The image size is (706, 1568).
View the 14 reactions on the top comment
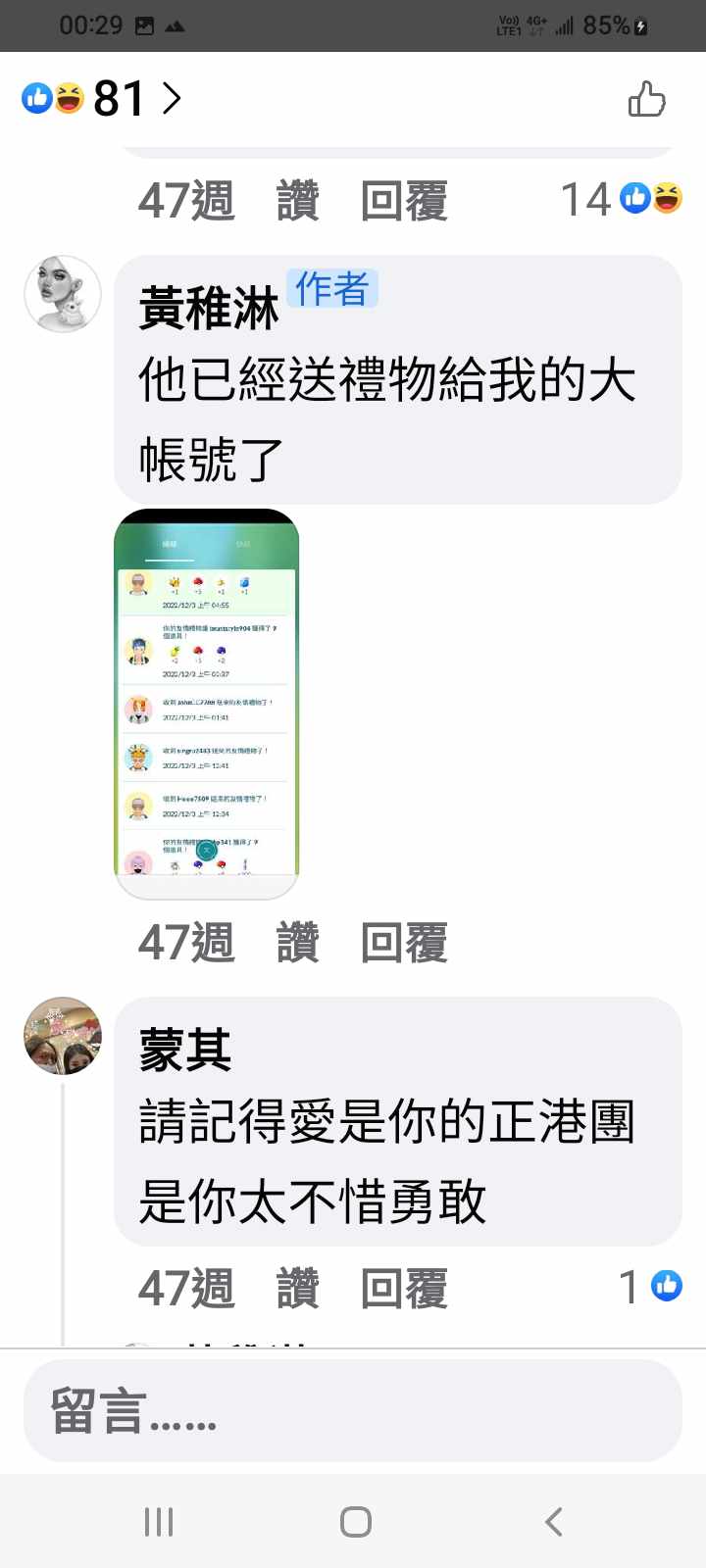point(622,200)
